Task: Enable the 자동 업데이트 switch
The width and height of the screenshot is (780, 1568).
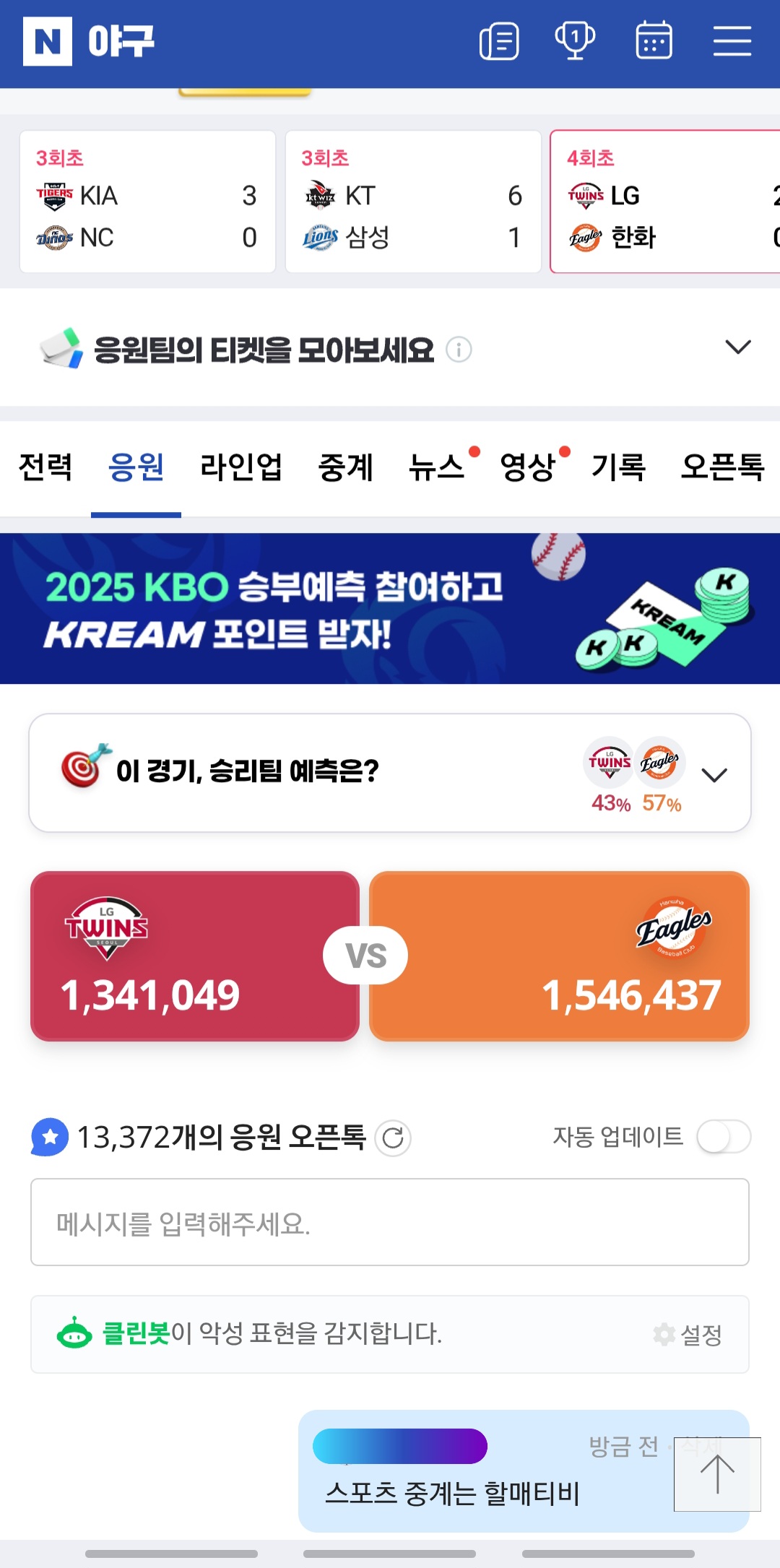Action: [723, 1137]
